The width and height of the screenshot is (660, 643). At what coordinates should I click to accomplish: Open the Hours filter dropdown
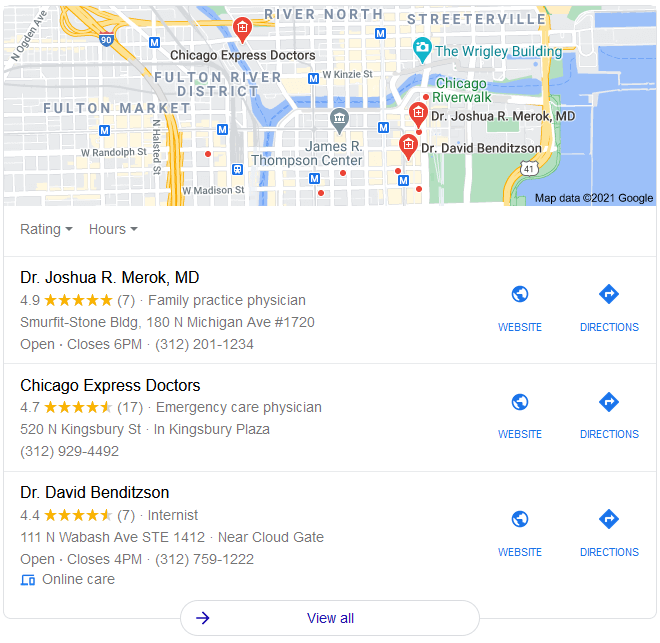pyautogui.click(x=112, y=229)
